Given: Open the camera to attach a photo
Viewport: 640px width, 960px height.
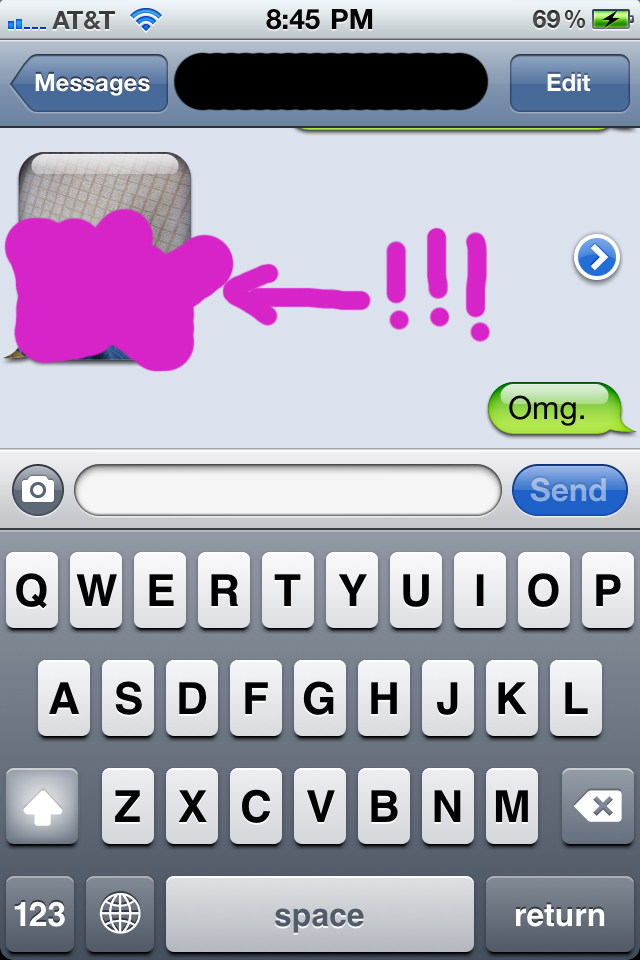Looking at the screenshot, I should tap(38, 490).
